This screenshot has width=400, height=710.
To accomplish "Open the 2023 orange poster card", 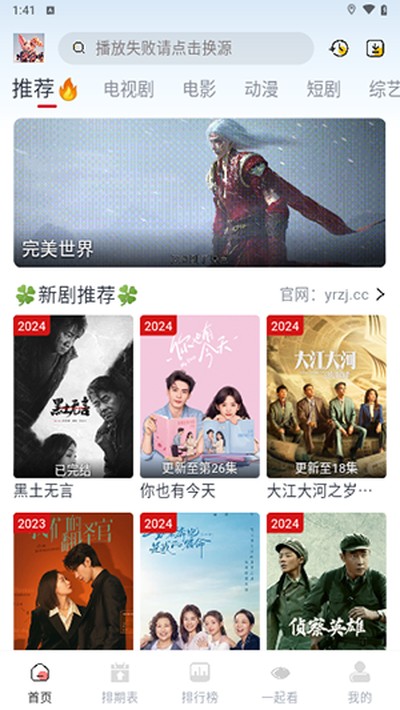I will [73, 581].
